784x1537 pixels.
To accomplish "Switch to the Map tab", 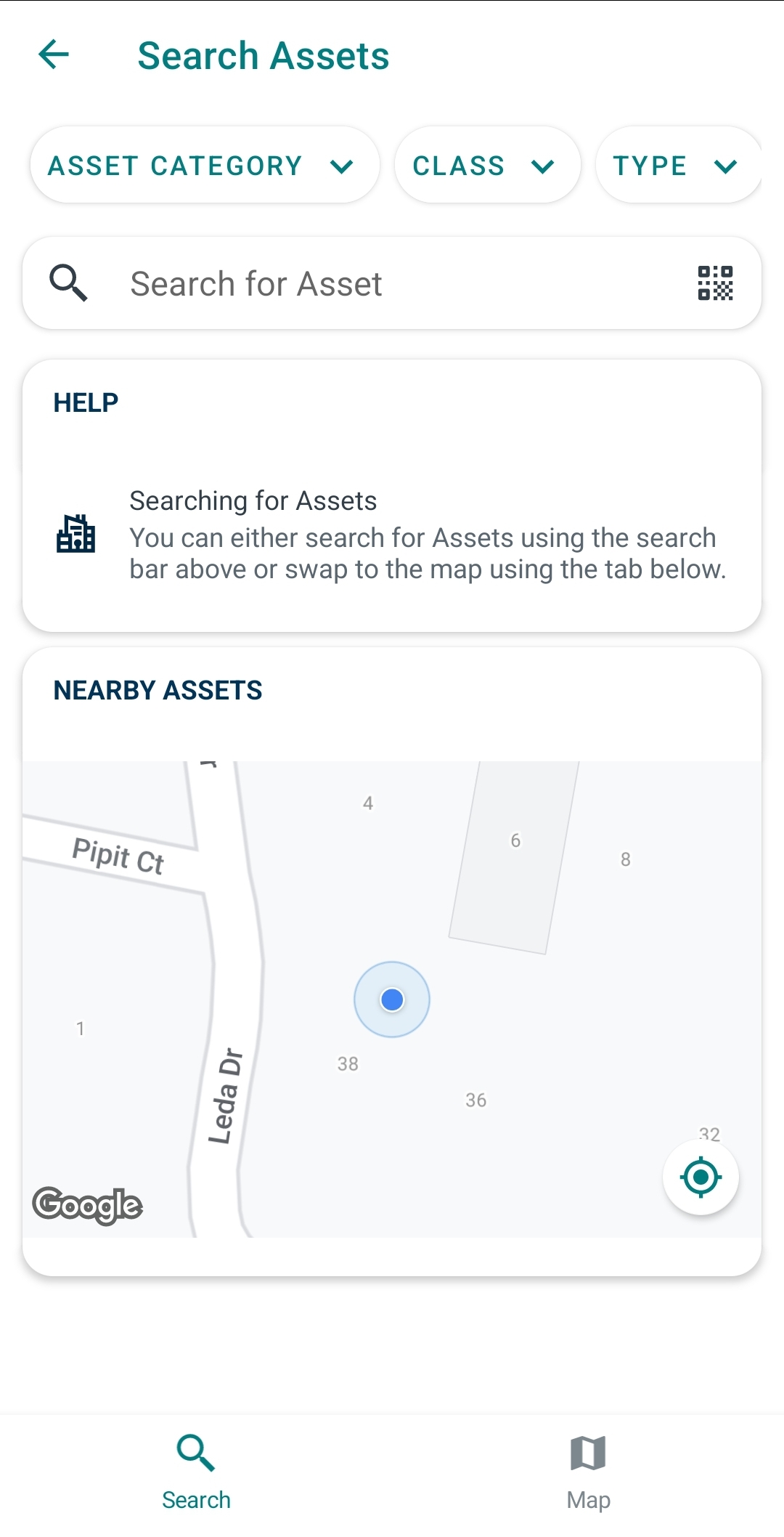I will tap(588, 1473).
